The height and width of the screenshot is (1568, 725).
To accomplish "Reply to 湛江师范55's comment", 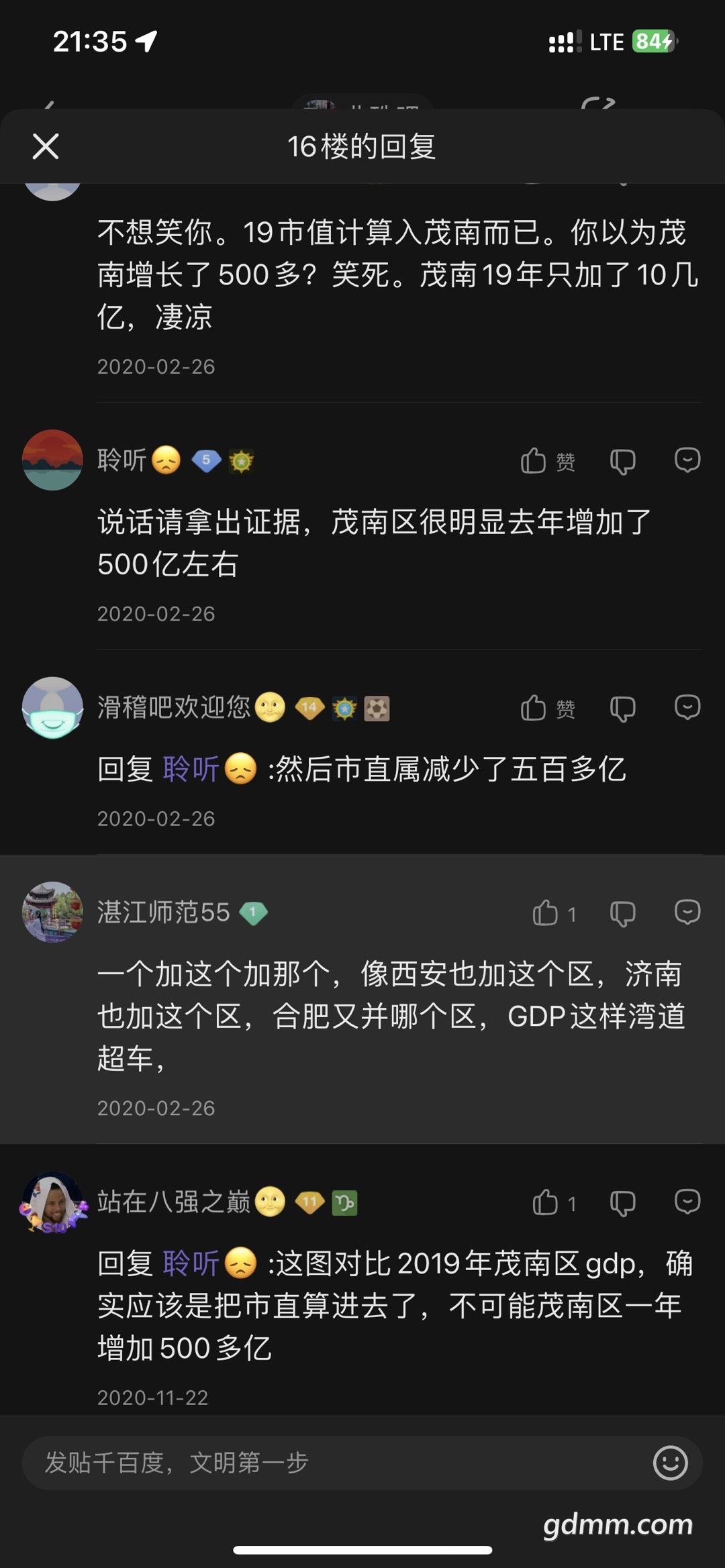I will point(687,912).
